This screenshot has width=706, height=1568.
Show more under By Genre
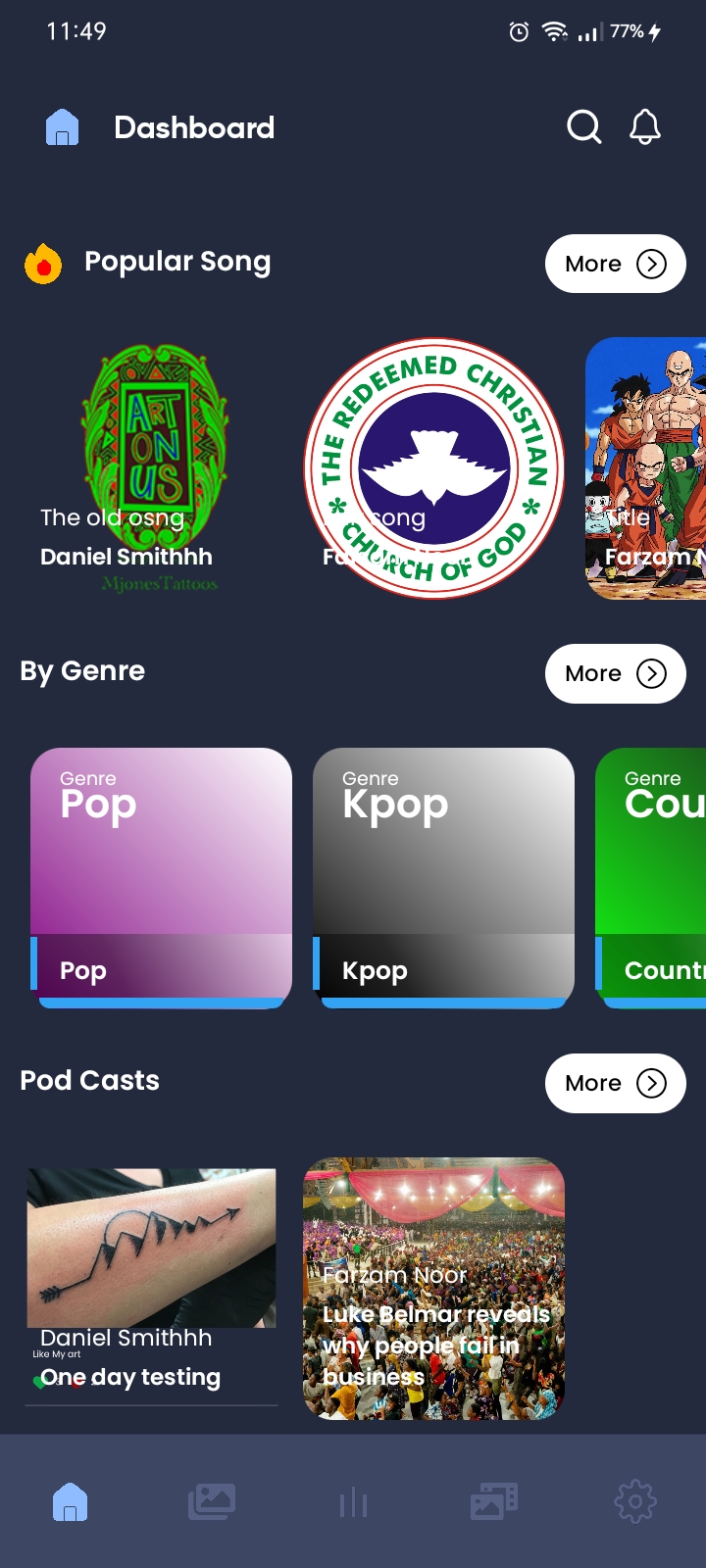(615, 673)
